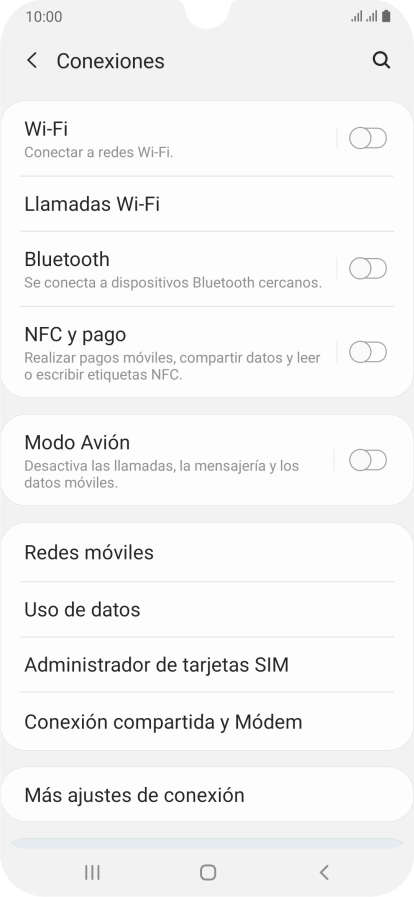Open Llamadas Wi-Fi settings
Image resolution: width=414 pixels, height=897 pixels.
point(207,204)
